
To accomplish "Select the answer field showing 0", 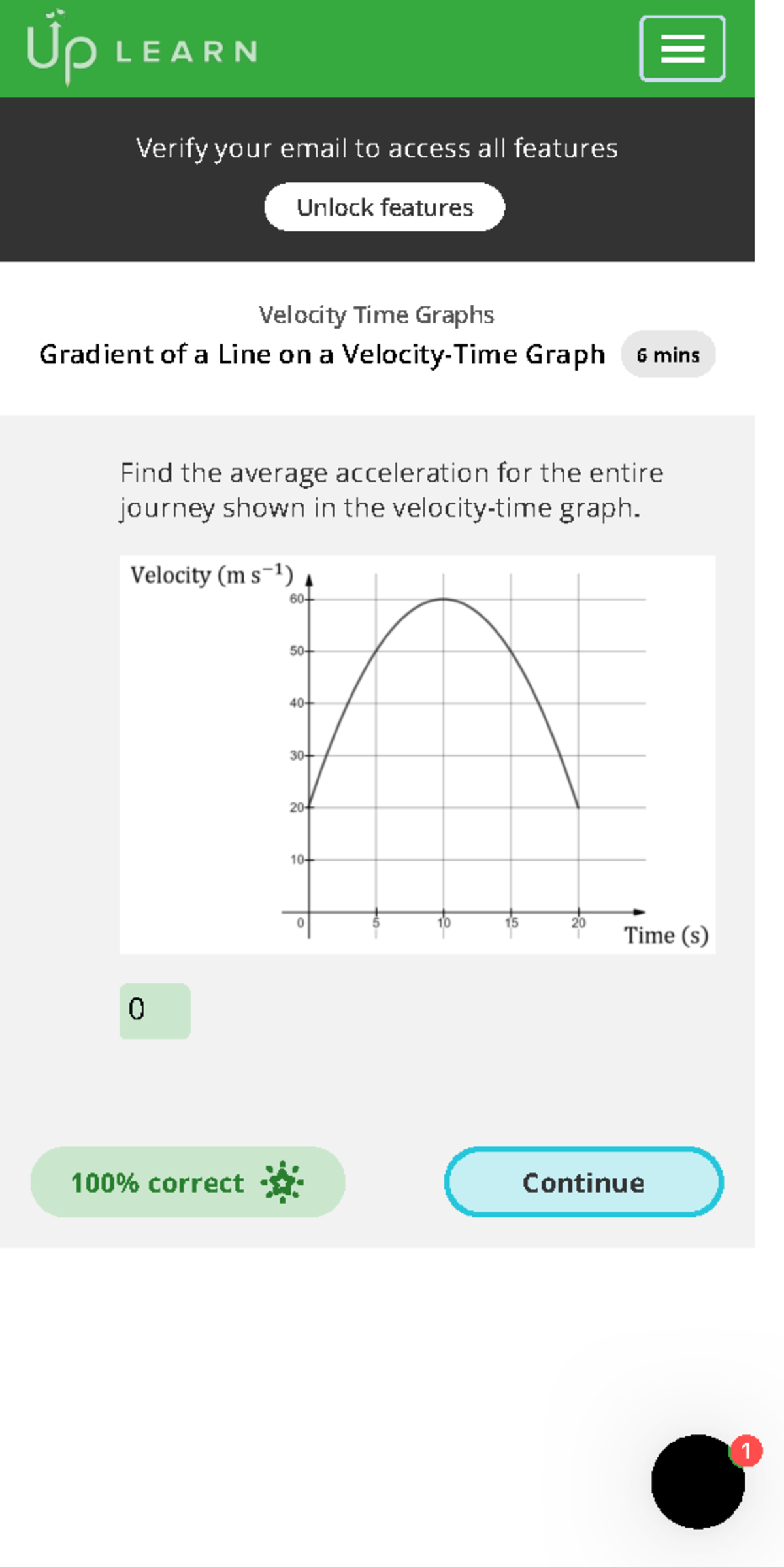I will 155,1010.
